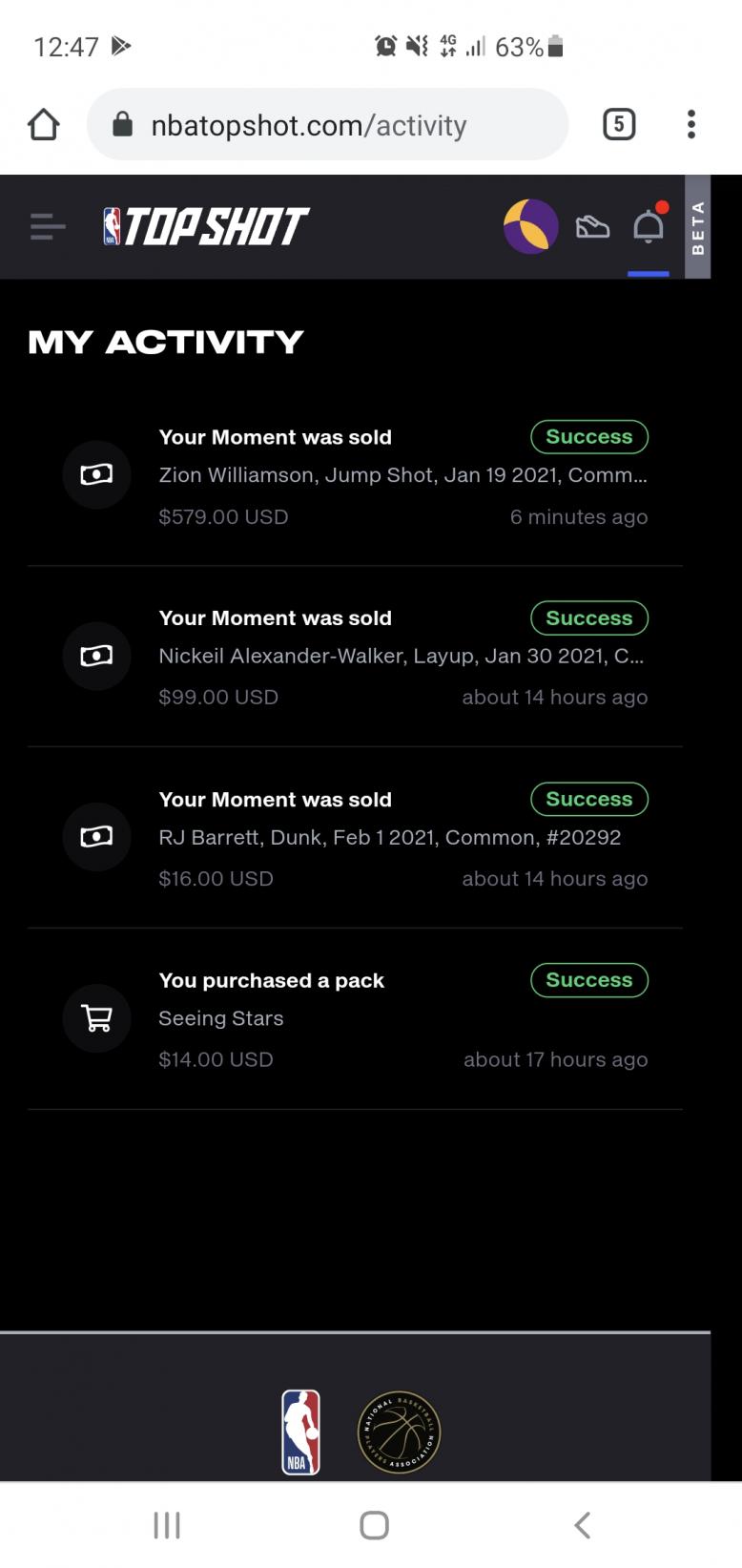This screenshot has width=742, height=1568.
Task: Open the RJ Barrett sold Moment entry
Action: coord(355,838)
